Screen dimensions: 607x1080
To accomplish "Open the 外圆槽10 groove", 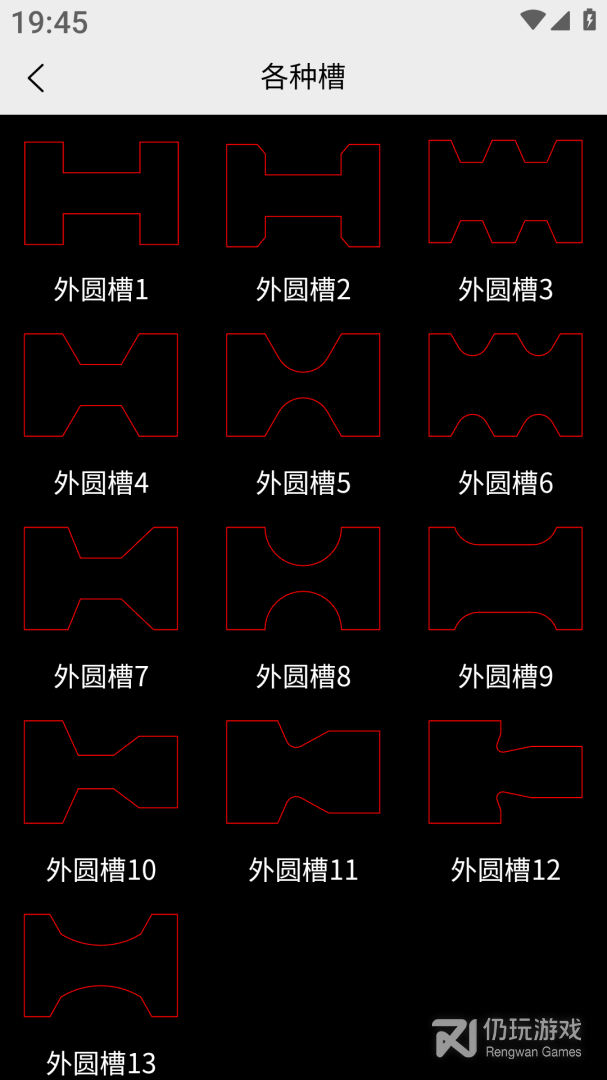I will click(101, 772).
